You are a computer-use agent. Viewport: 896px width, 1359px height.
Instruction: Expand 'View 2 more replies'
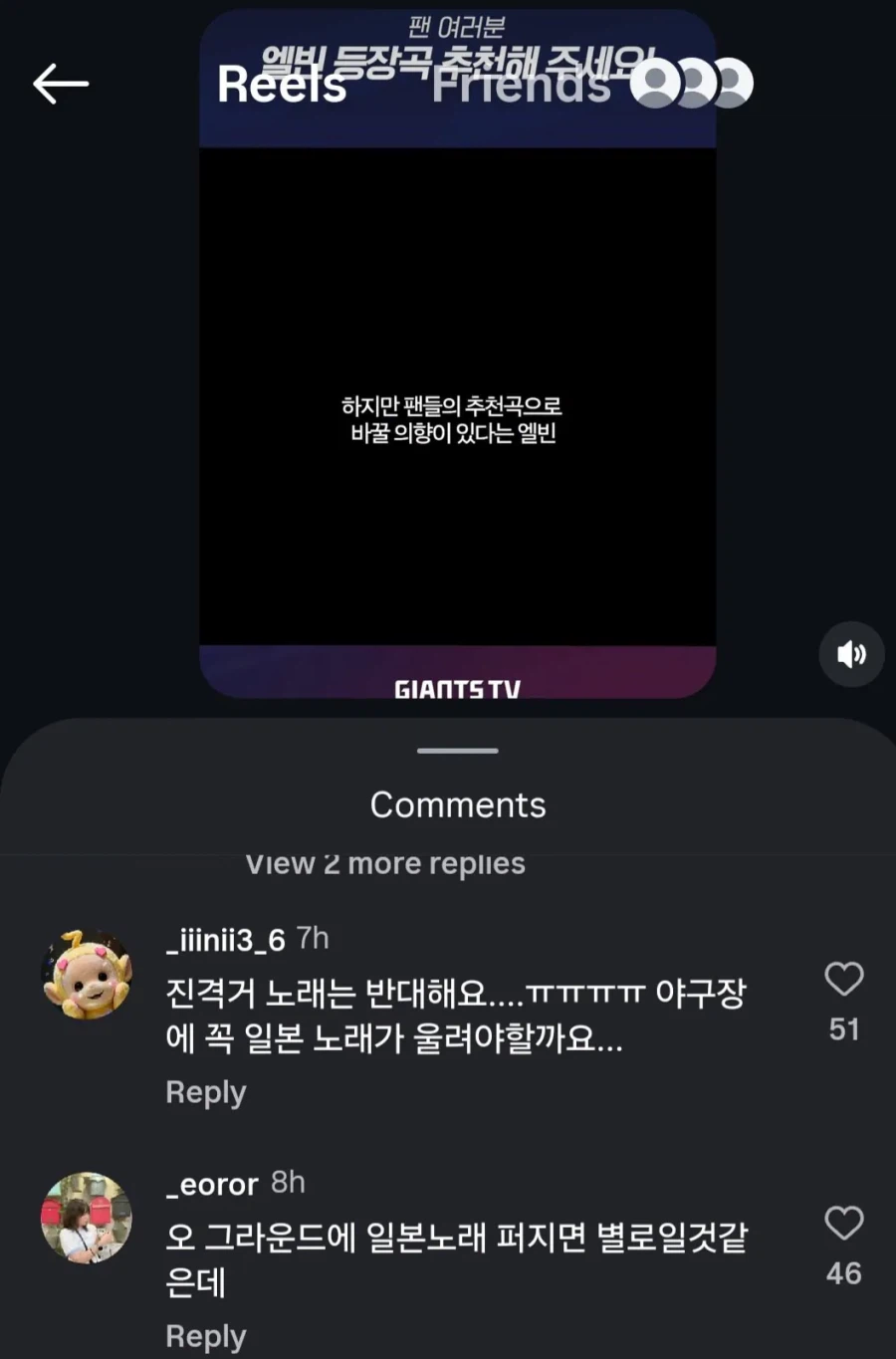click(x=386, y=862)
